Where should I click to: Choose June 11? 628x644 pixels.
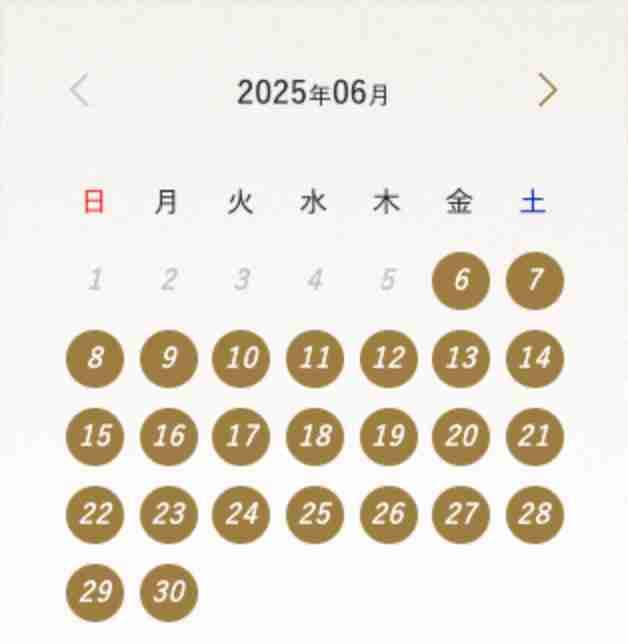point(315,358)
